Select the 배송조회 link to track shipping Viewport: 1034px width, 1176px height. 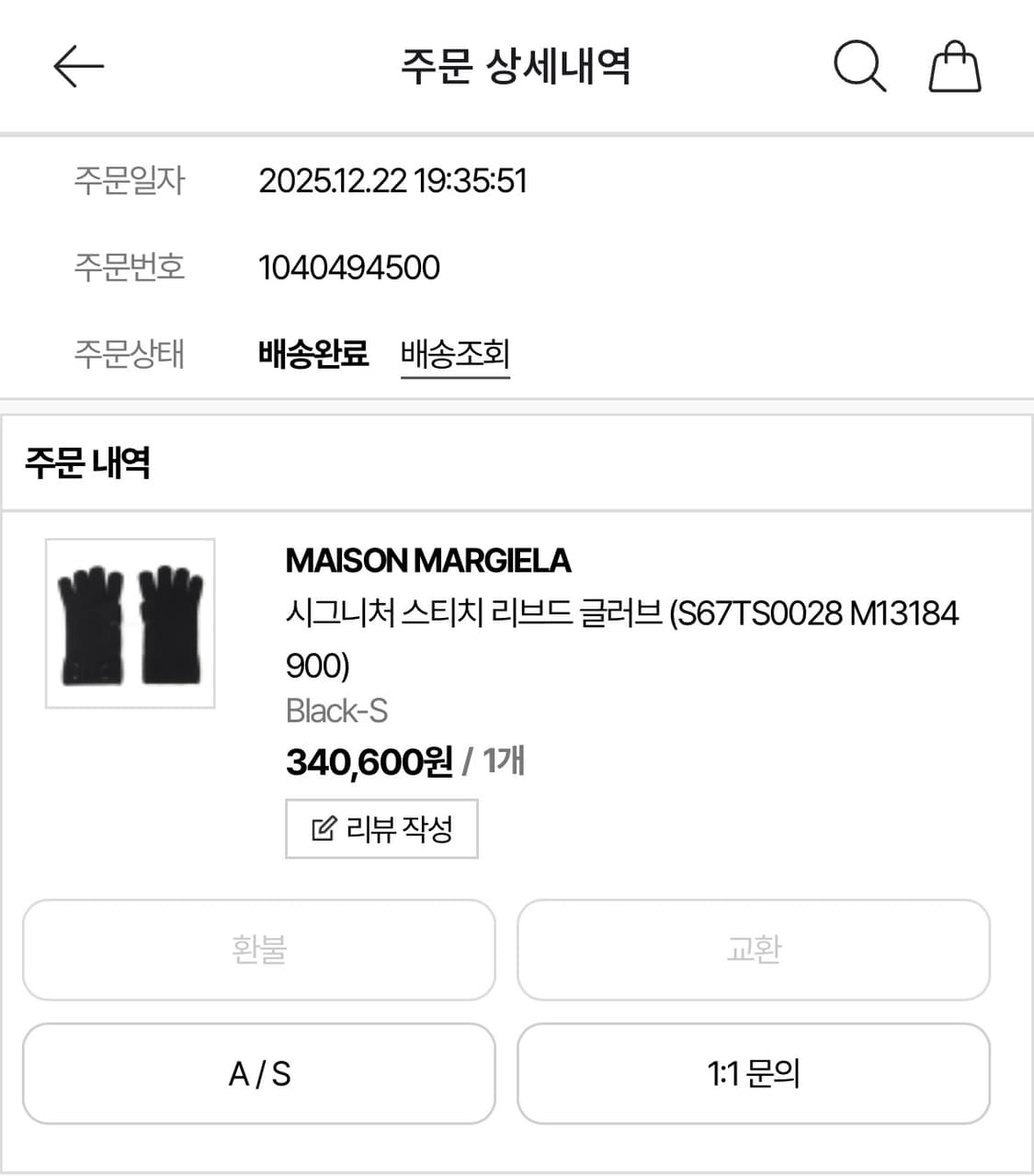coord(455,354)
